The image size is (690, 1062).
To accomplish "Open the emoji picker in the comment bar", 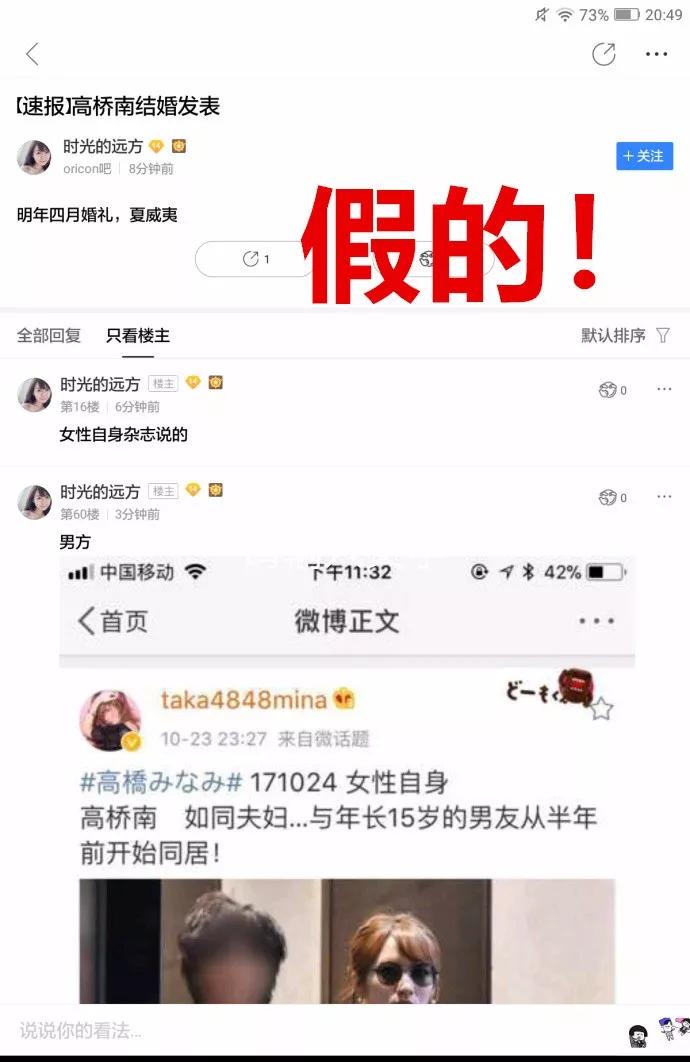I will [638, 1033].
